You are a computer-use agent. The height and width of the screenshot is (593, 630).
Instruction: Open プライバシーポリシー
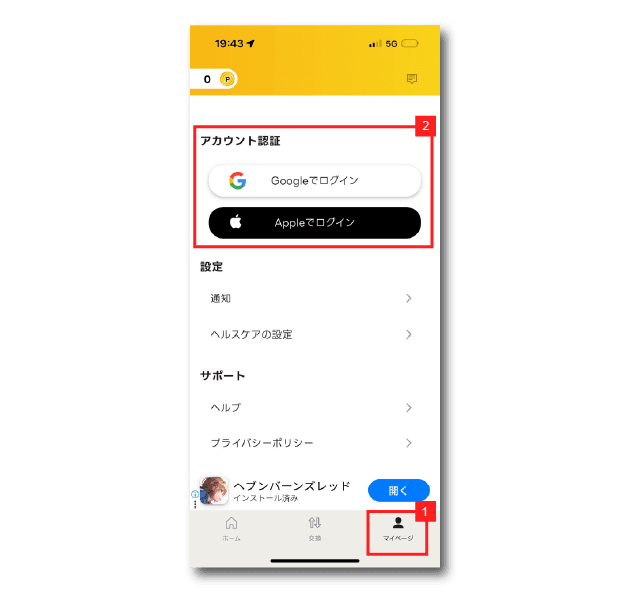[312, 442]
